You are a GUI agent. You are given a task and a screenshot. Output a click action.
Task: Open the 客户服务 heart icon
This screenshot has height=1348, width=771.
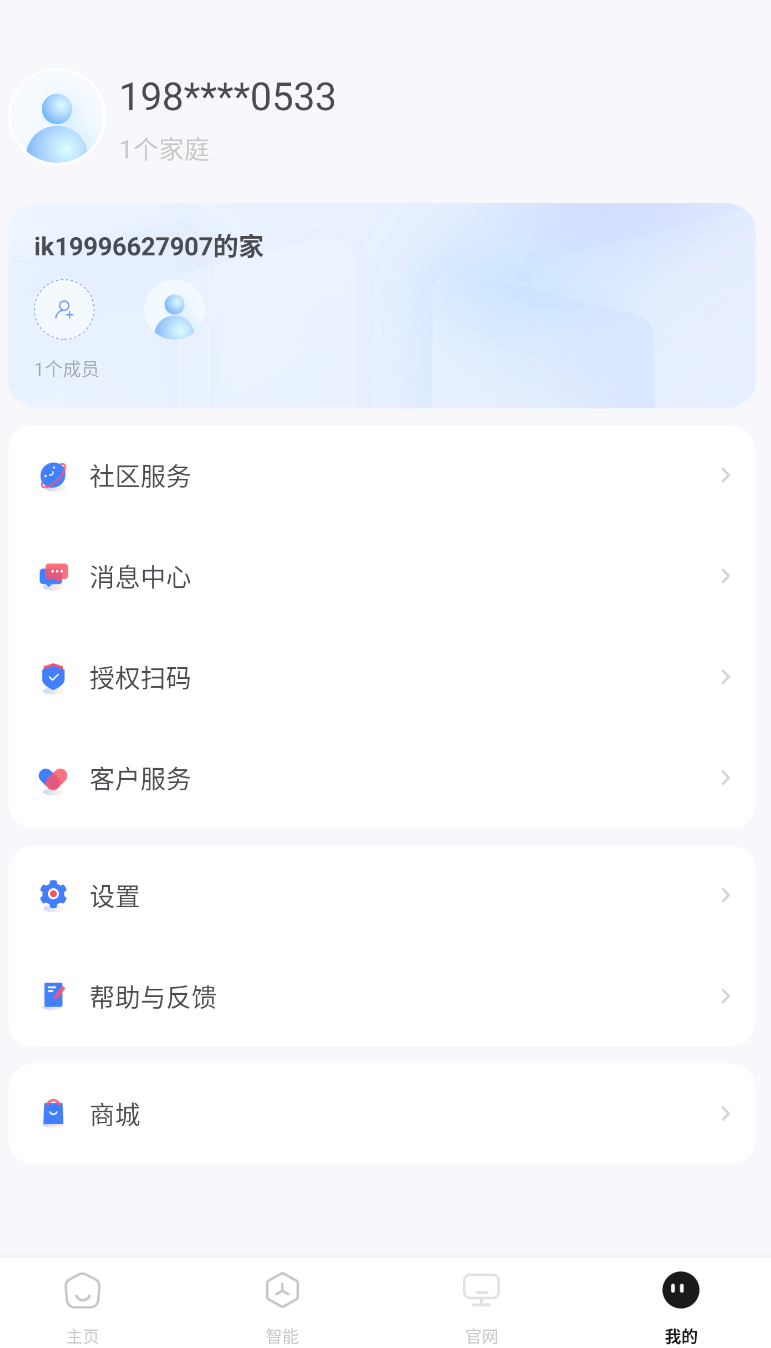tap(52, 779)
